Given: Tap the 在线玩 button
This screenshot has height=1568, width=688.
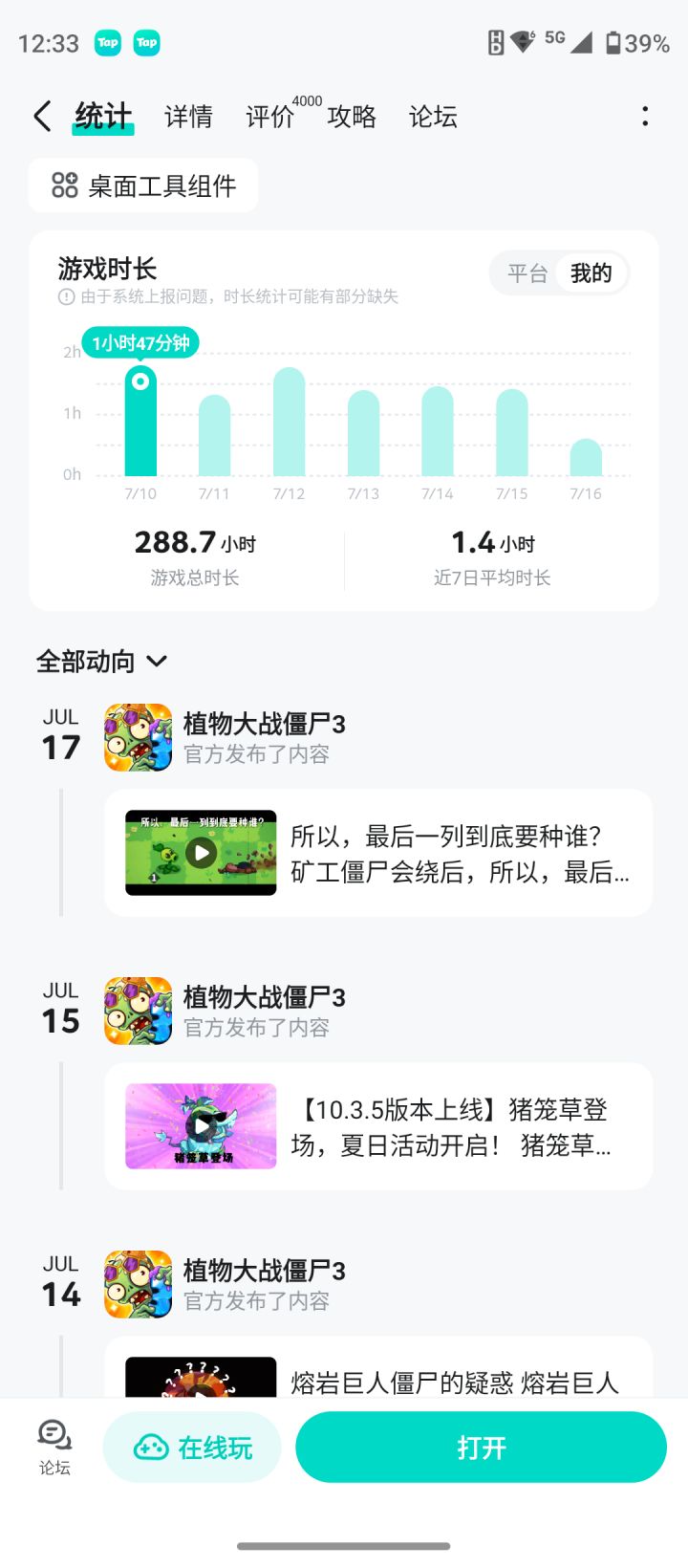Looking at the screenshot, I should click(192, 1448).
